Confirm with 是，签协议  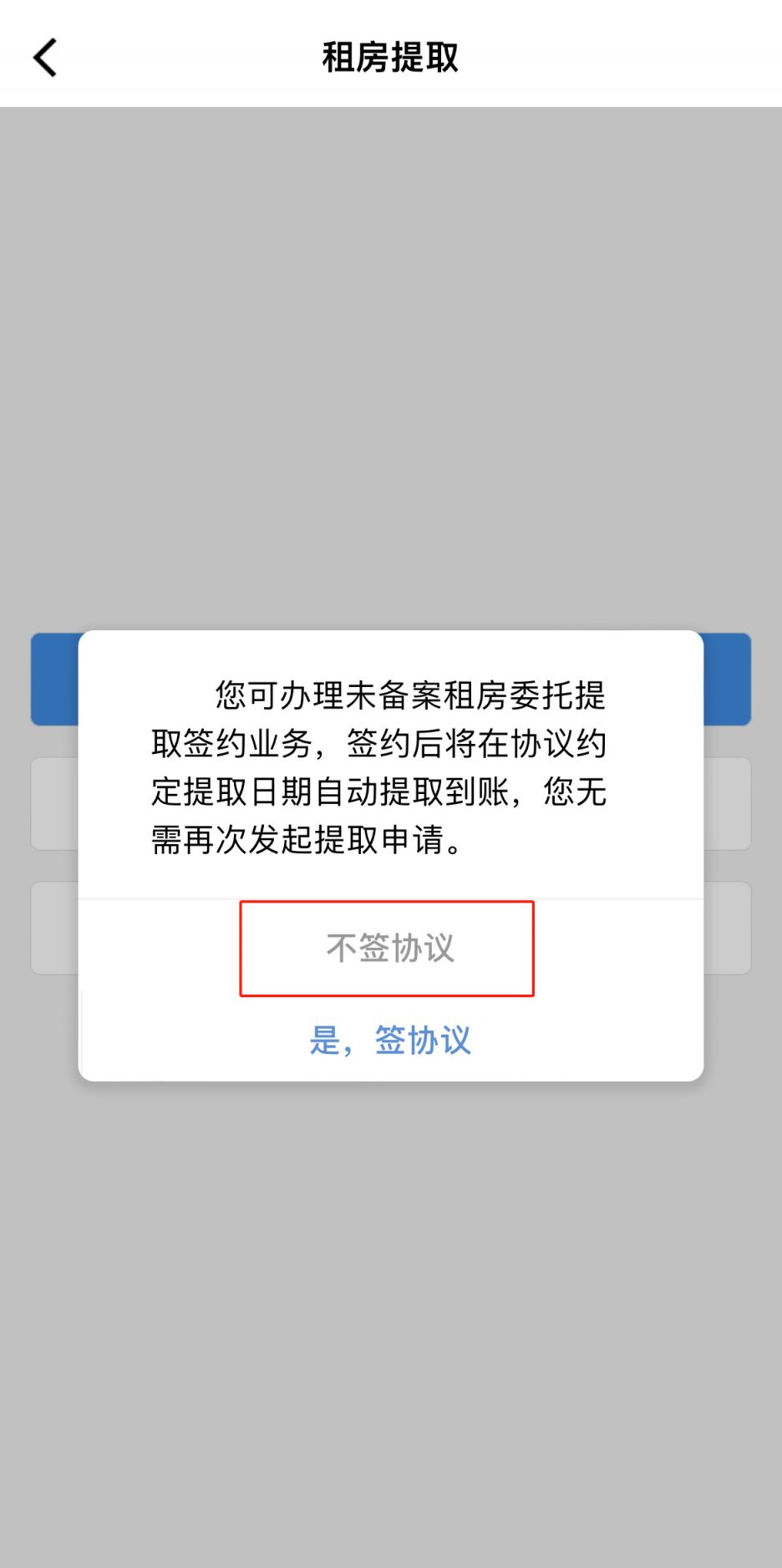[x=390, y=1041]
